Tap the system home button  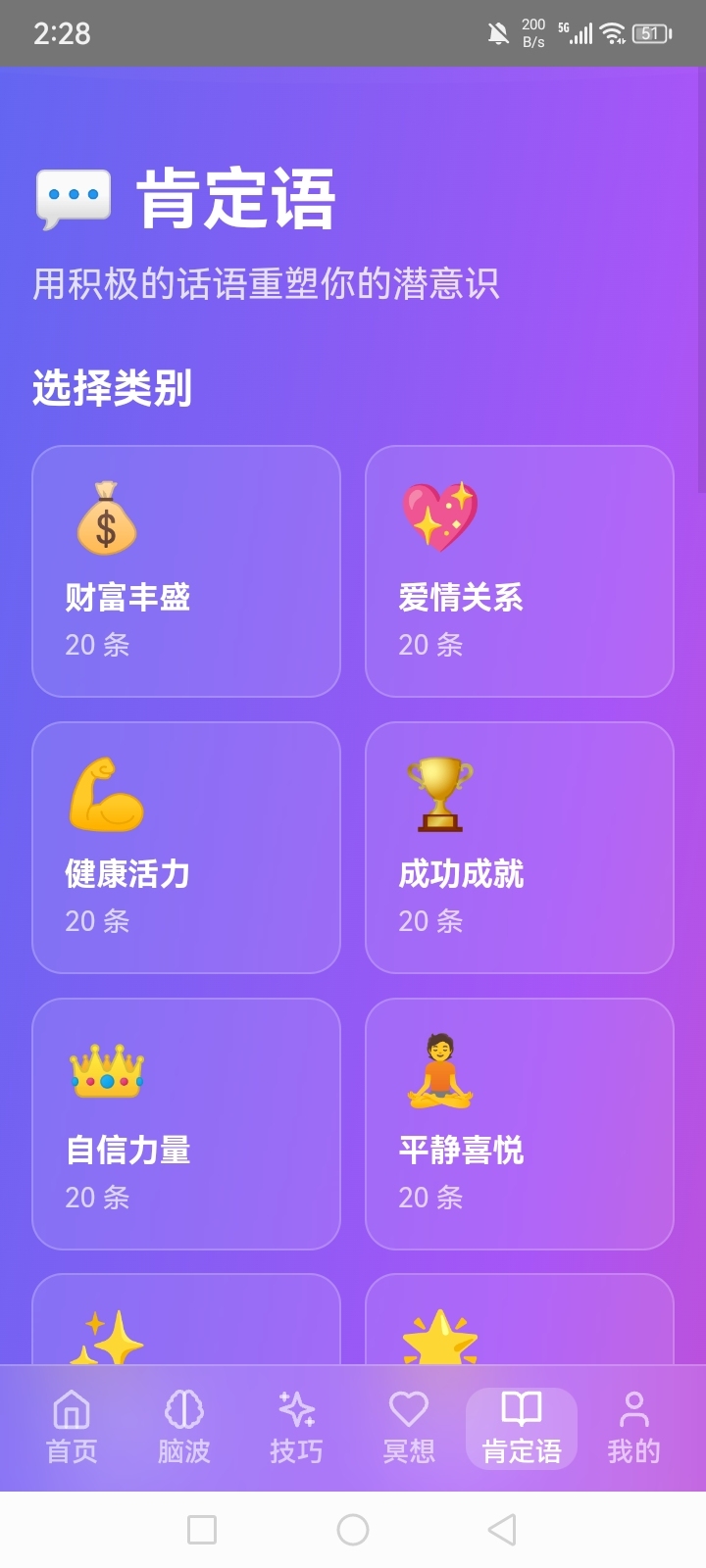tap(353, 1530)
